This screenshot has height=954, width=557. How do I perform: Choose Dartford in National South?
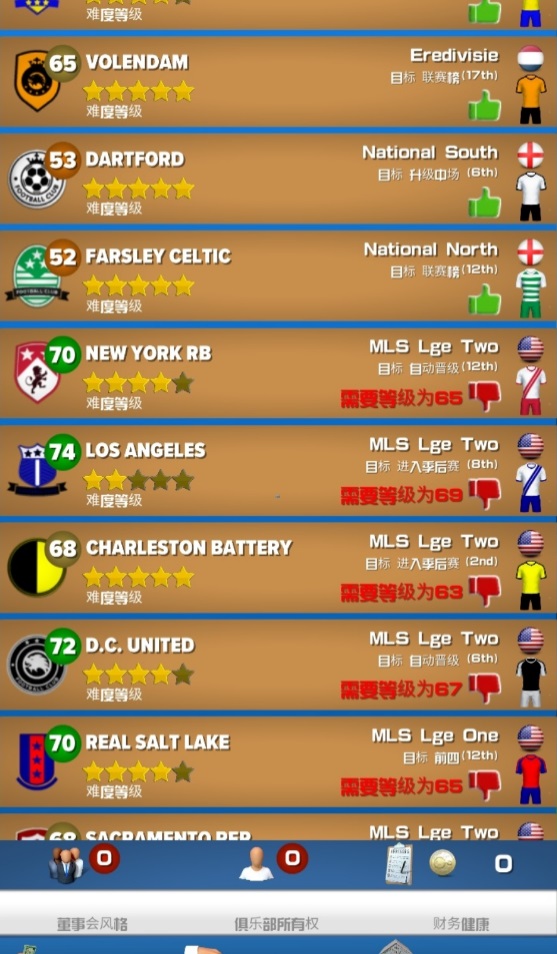278,179
